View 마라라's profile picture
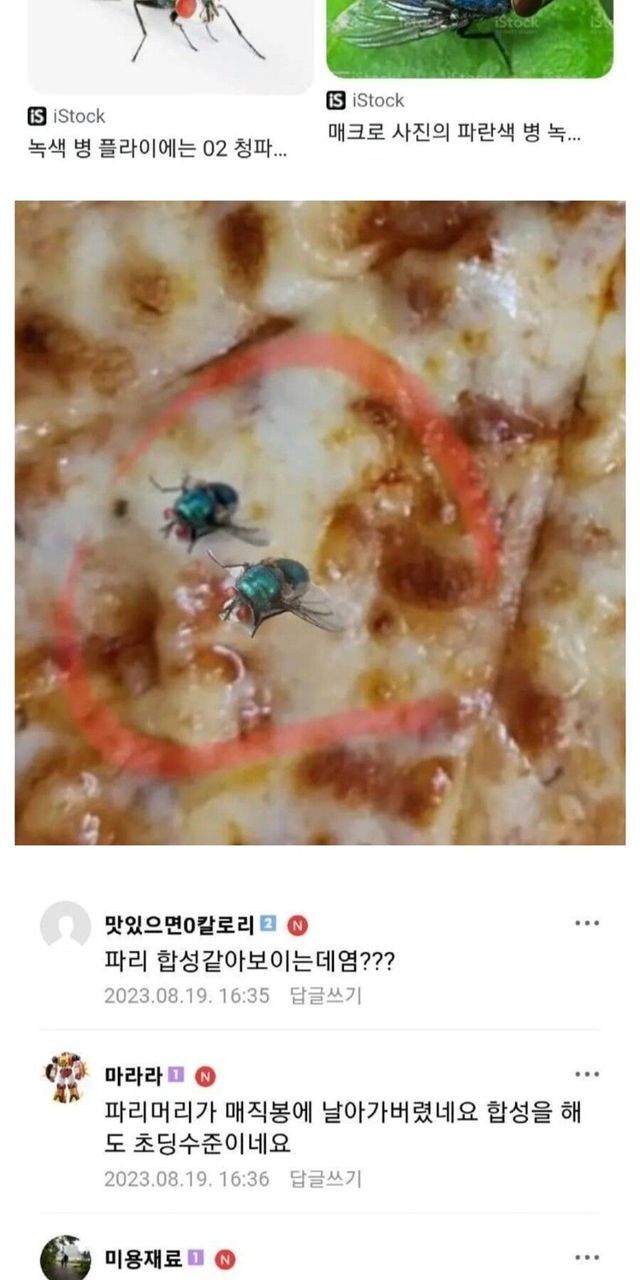 pyautogui.click(x=65, y=1078)
